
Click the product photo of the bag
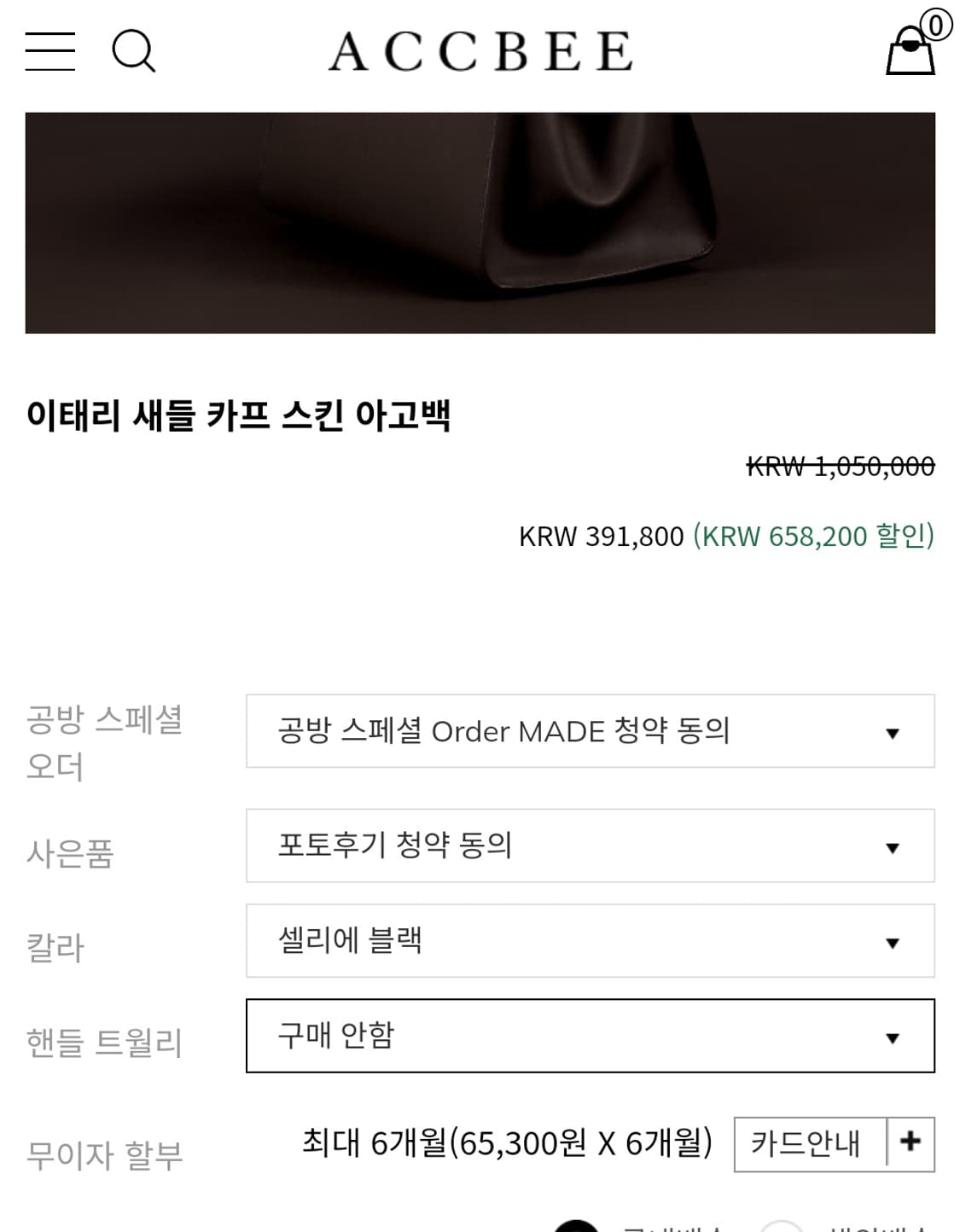point(480,222)
